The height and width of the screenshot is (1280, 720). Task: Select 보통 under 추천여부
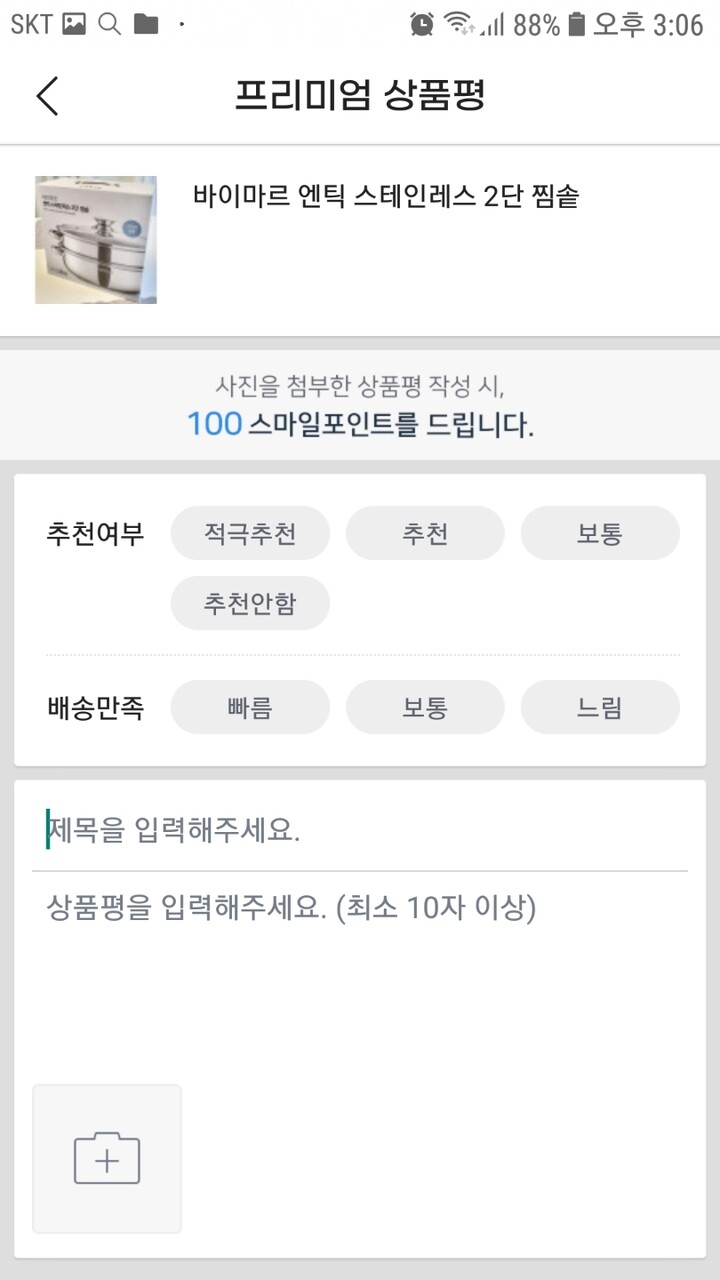click(x=600, y=533)
